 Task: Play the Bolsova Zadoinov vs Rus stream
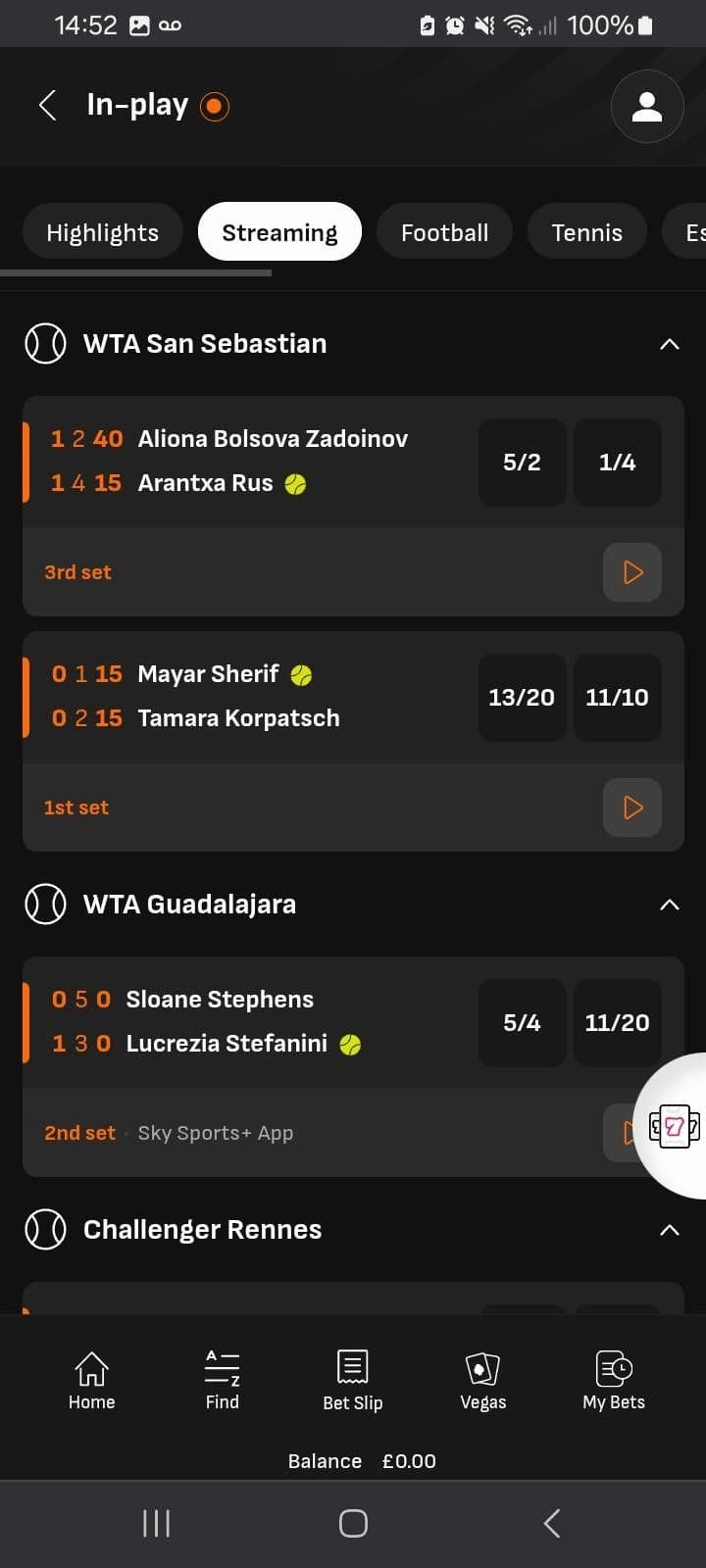pyautogui.click(x=631, y=572)
